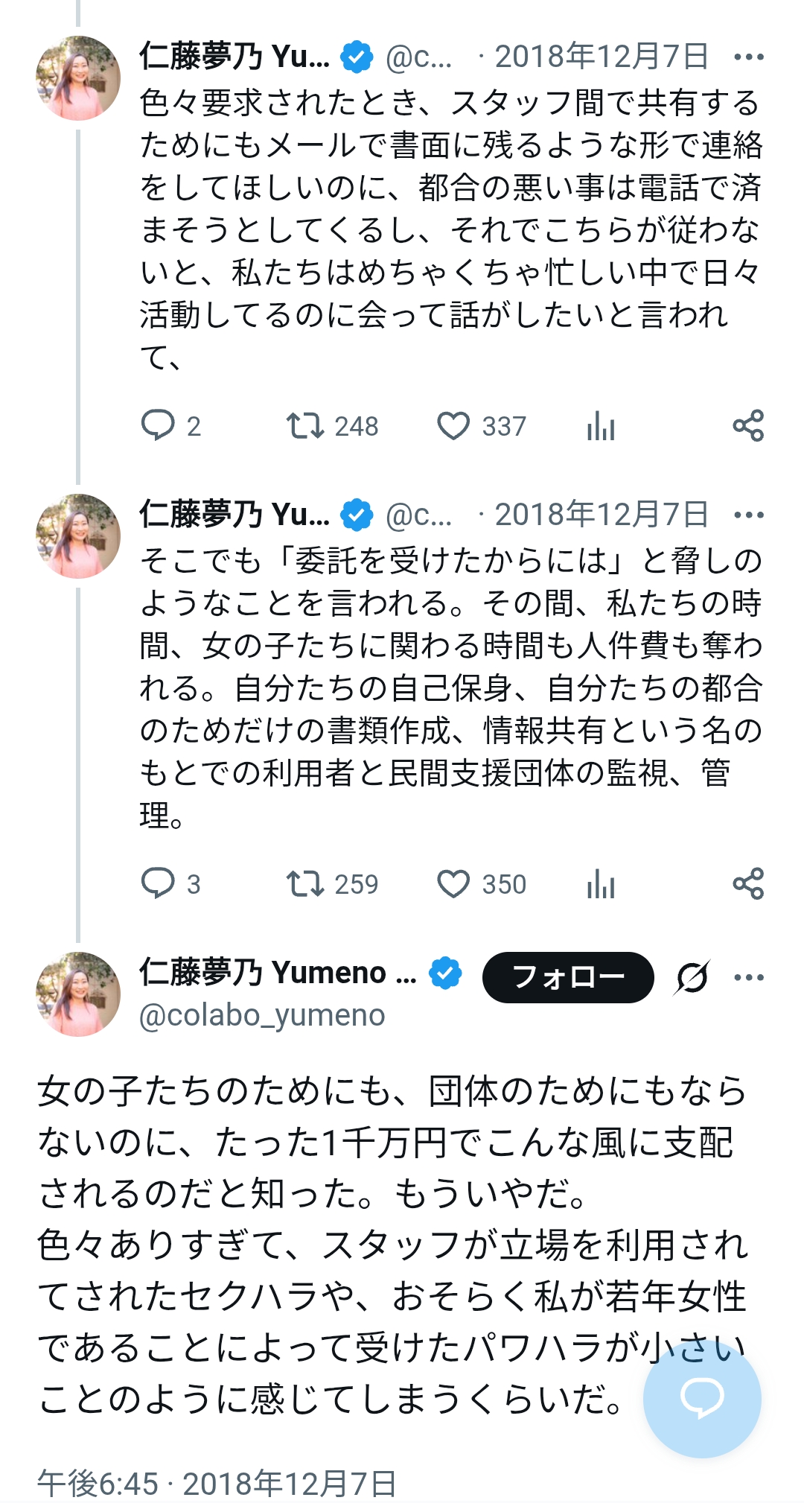The width and height of the screenshot is (804, 1512).
Task: Open overflow menu on the second tweet
Action: coord(748,515)
